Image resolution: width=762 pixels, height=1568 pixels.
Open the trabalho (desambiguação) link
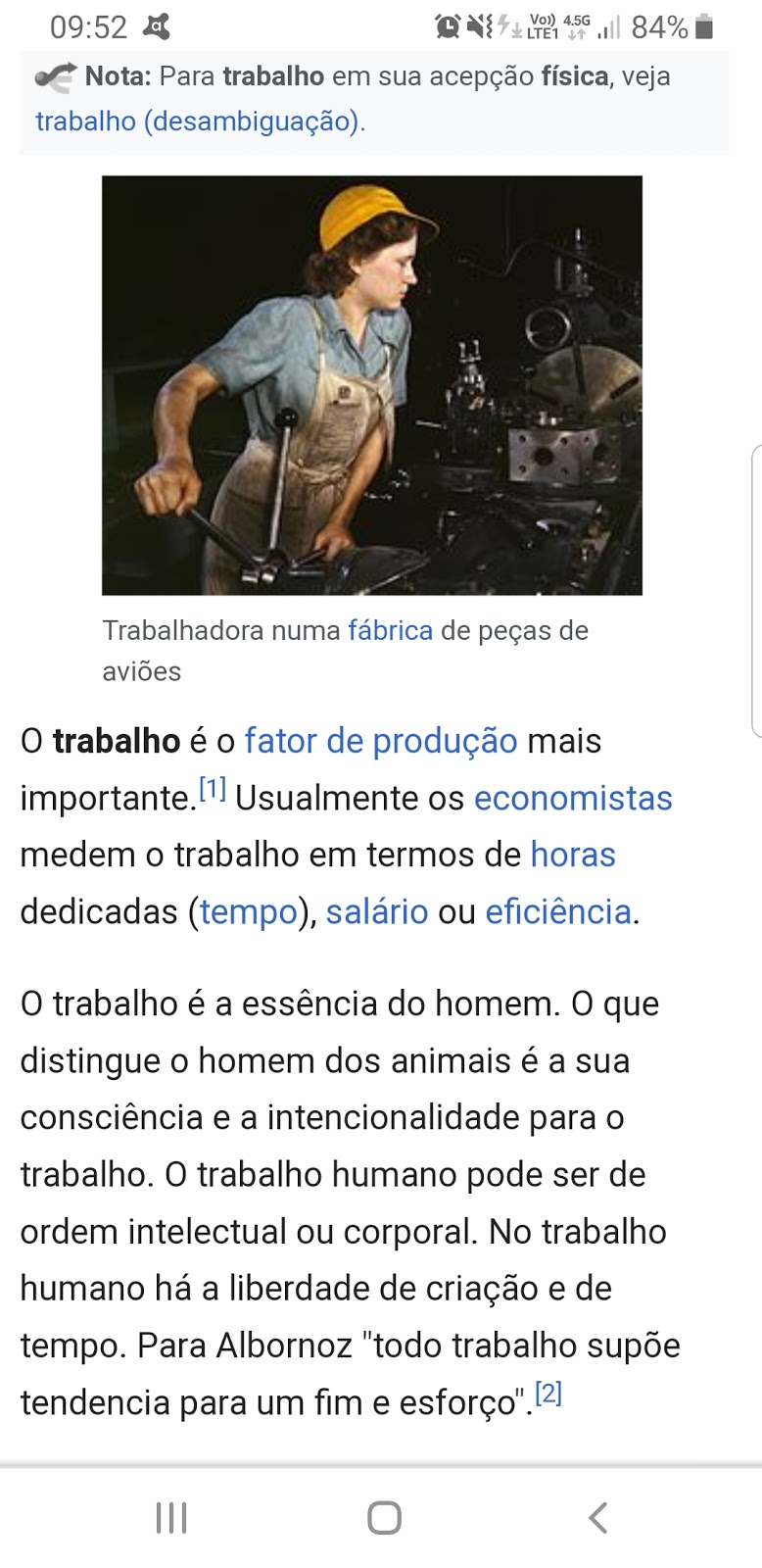198,122
